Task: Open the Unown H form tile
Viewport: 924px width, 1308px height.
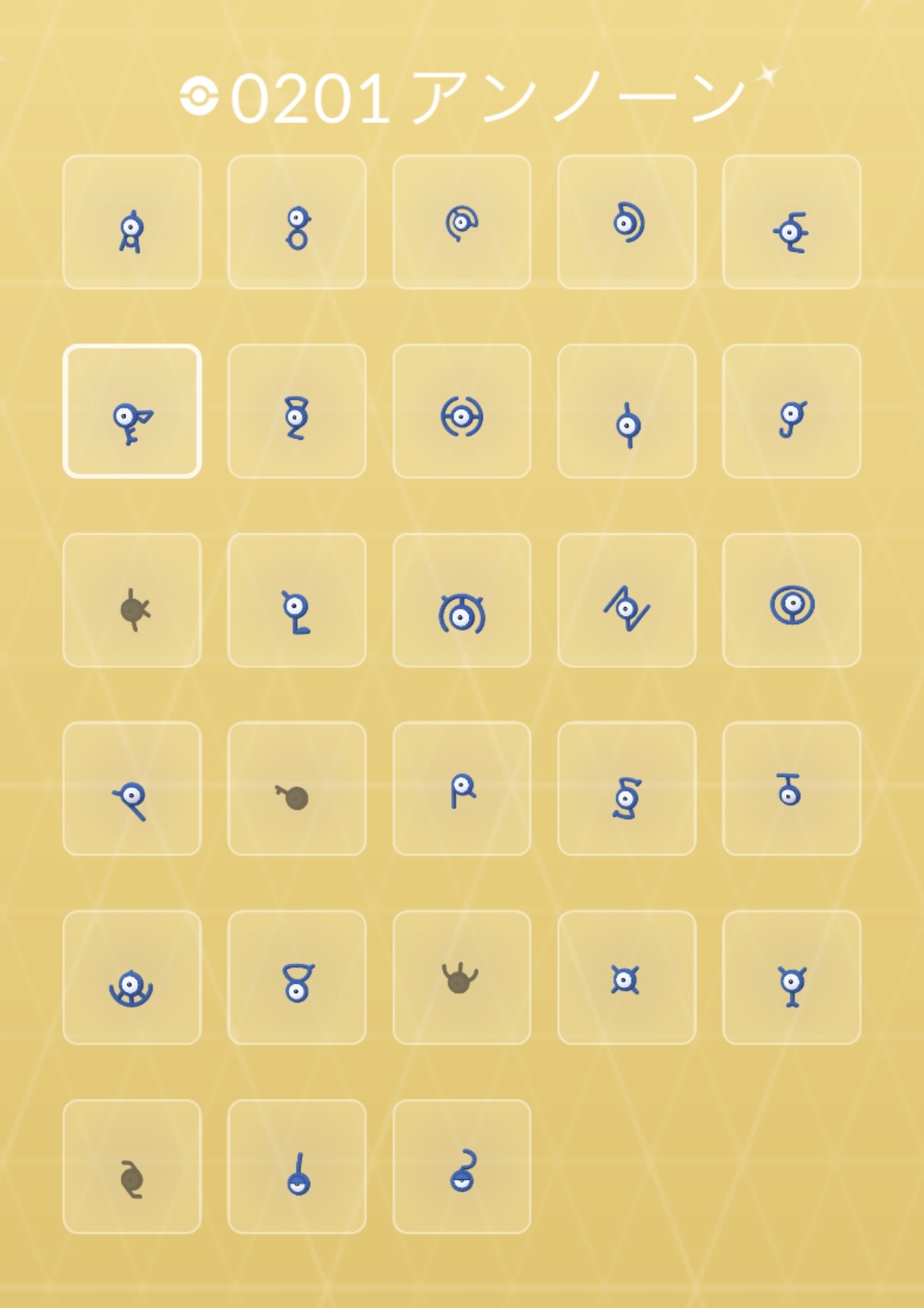Action: click(461, 411)
